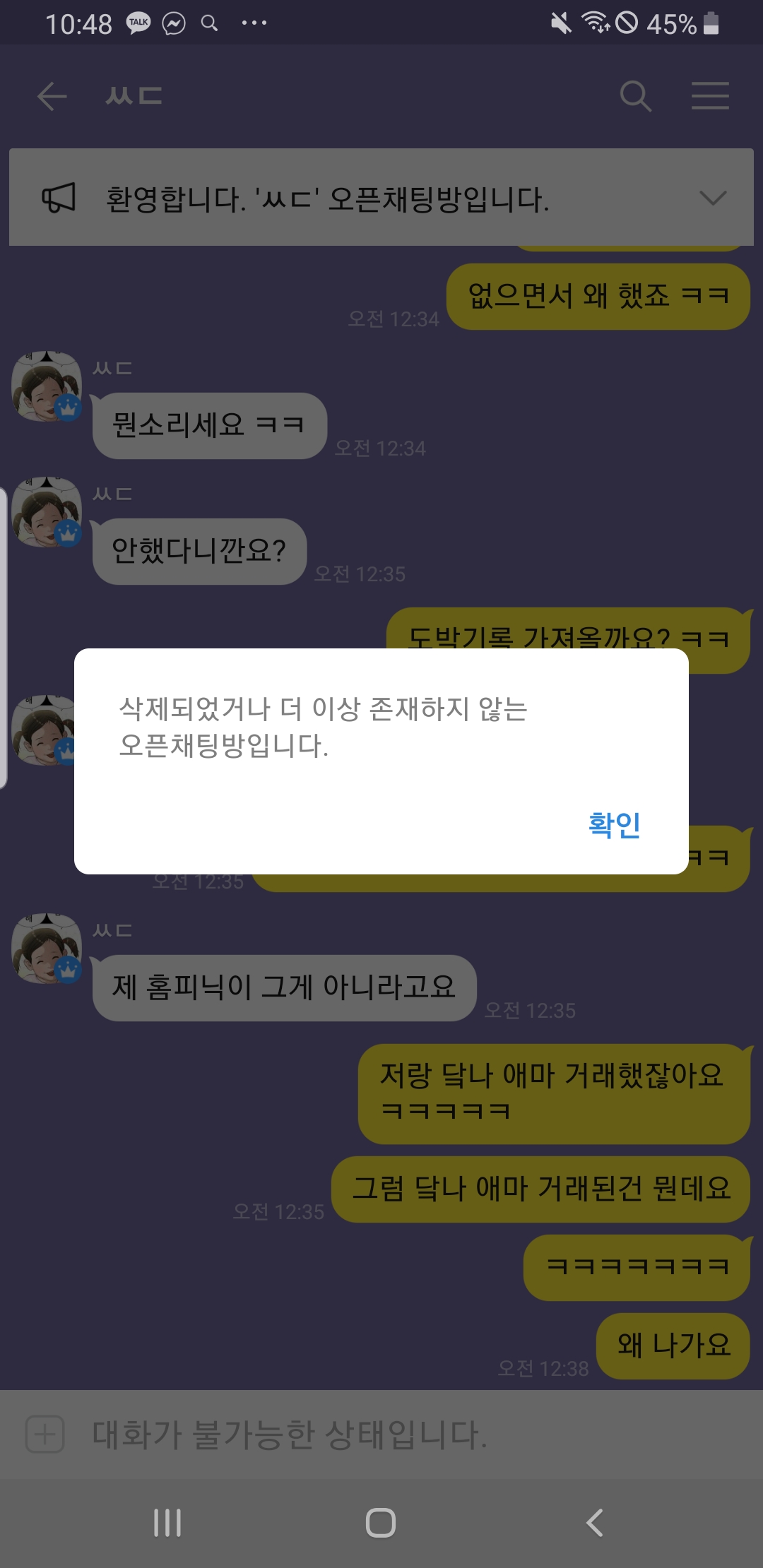
Task: Tap 확인 to dismiss the dialog
Action: [x=614, y=824]
